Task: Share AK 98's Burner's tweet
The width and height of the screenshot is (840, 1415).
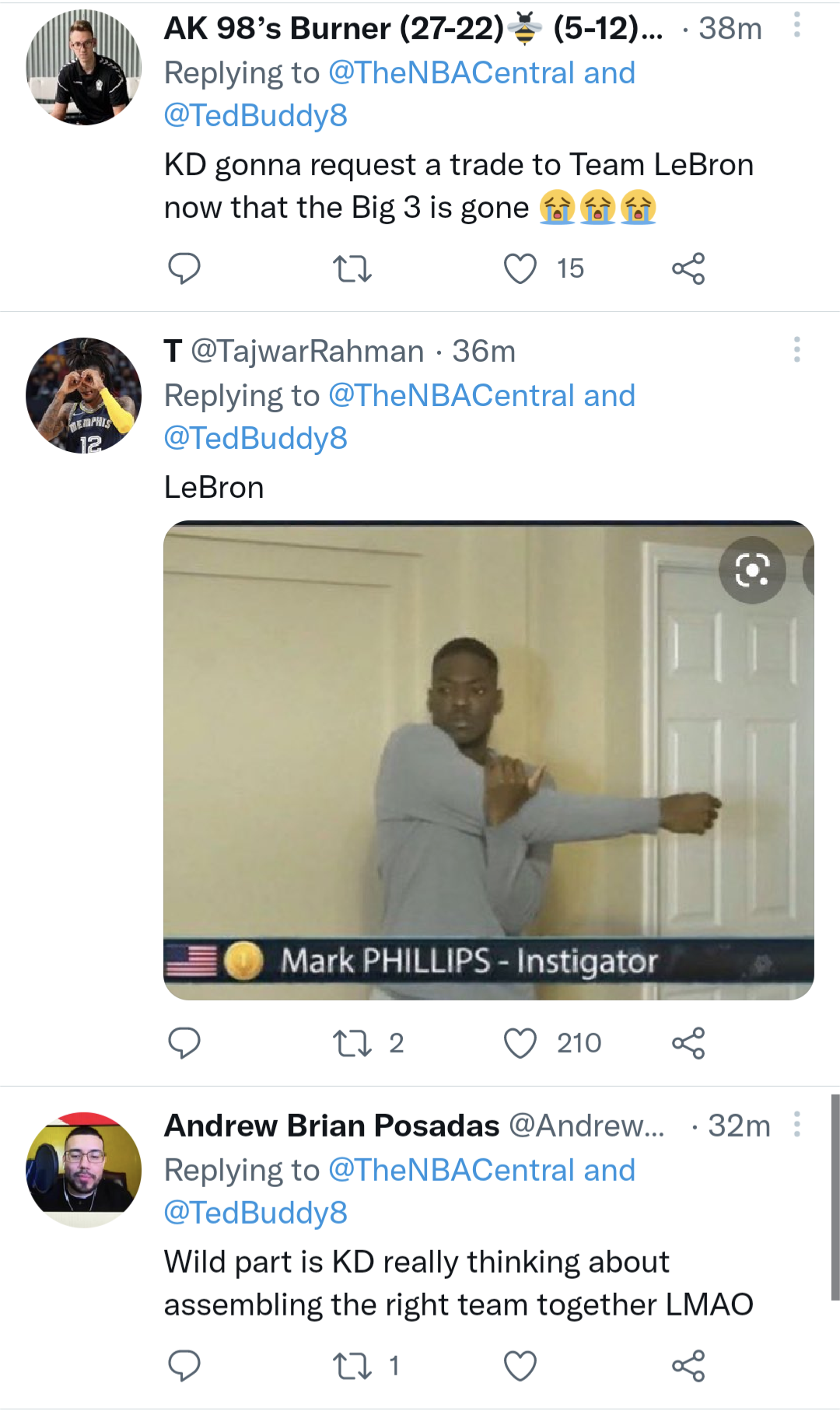Action: click(688, 269)
